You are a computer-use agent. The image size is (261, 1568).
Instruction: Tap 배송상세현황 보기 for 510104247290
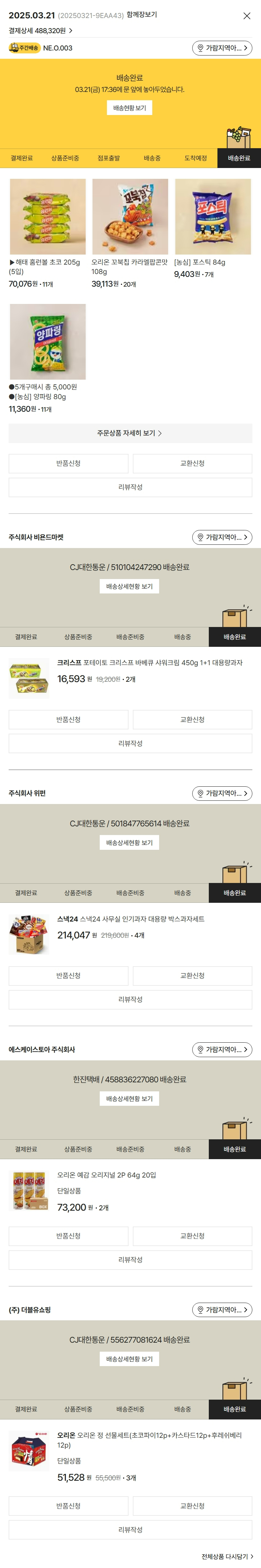(130, 586)
